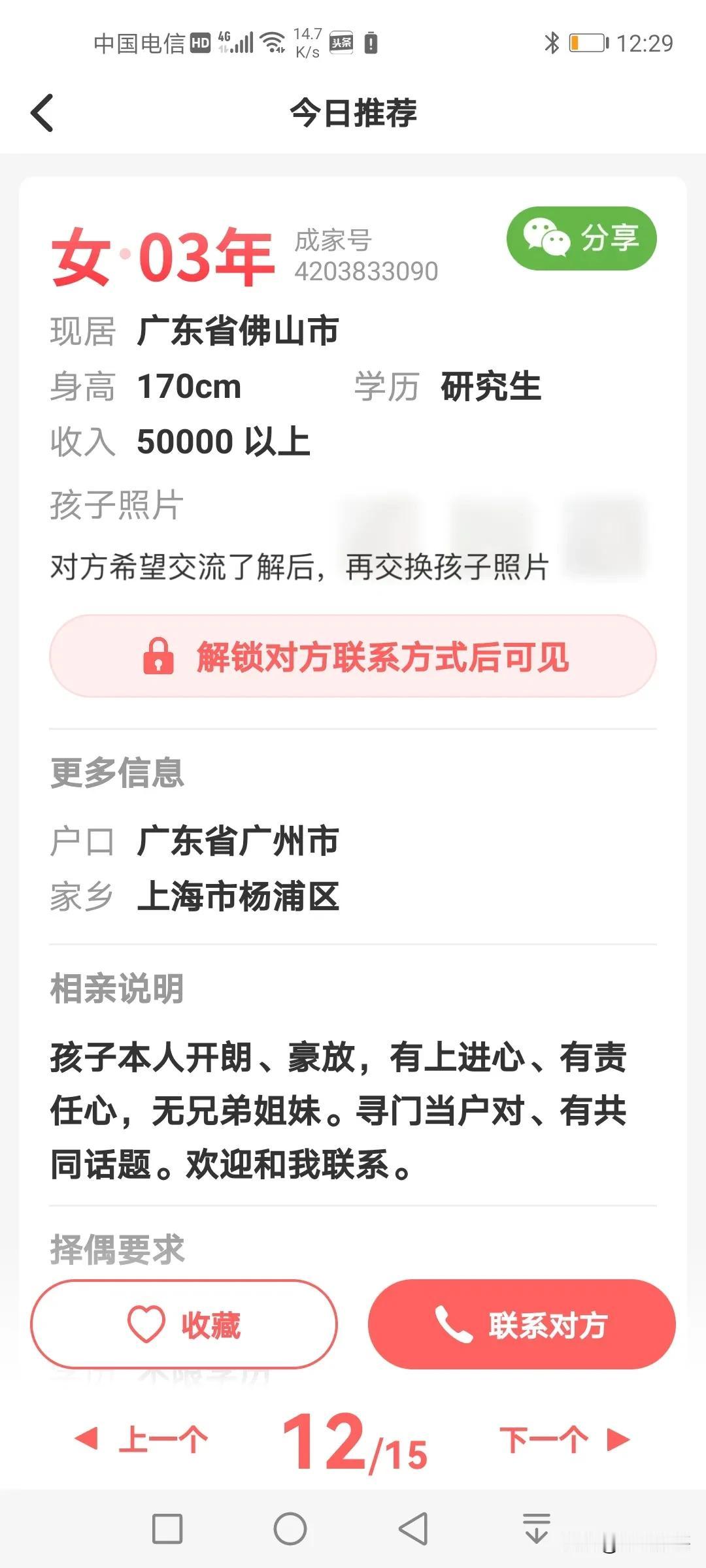The width and height of the screenshot is (706, 1568).
Task: Select the 收藏 favorite button
Action: [184, 1324]
